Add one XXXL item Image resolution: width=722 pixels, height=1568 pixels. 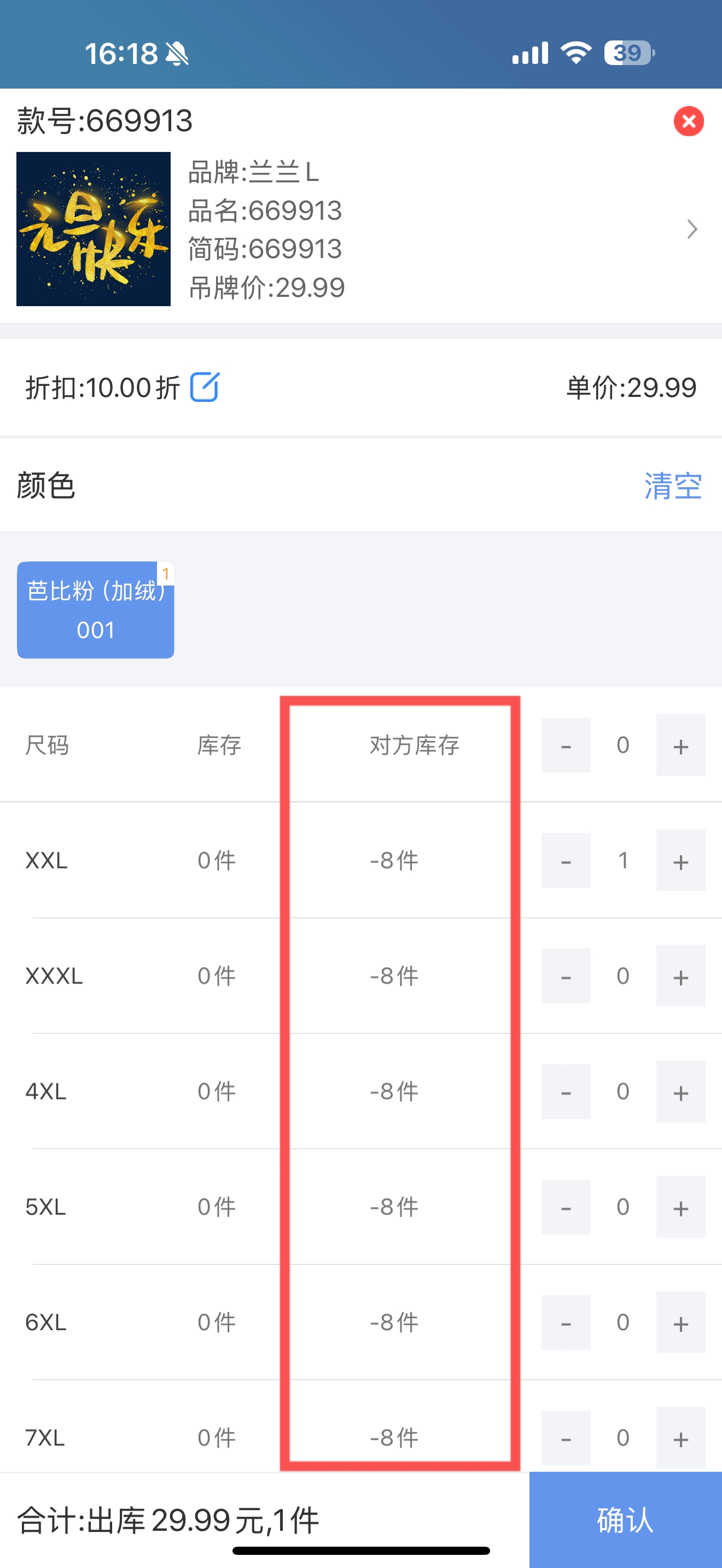680,976
